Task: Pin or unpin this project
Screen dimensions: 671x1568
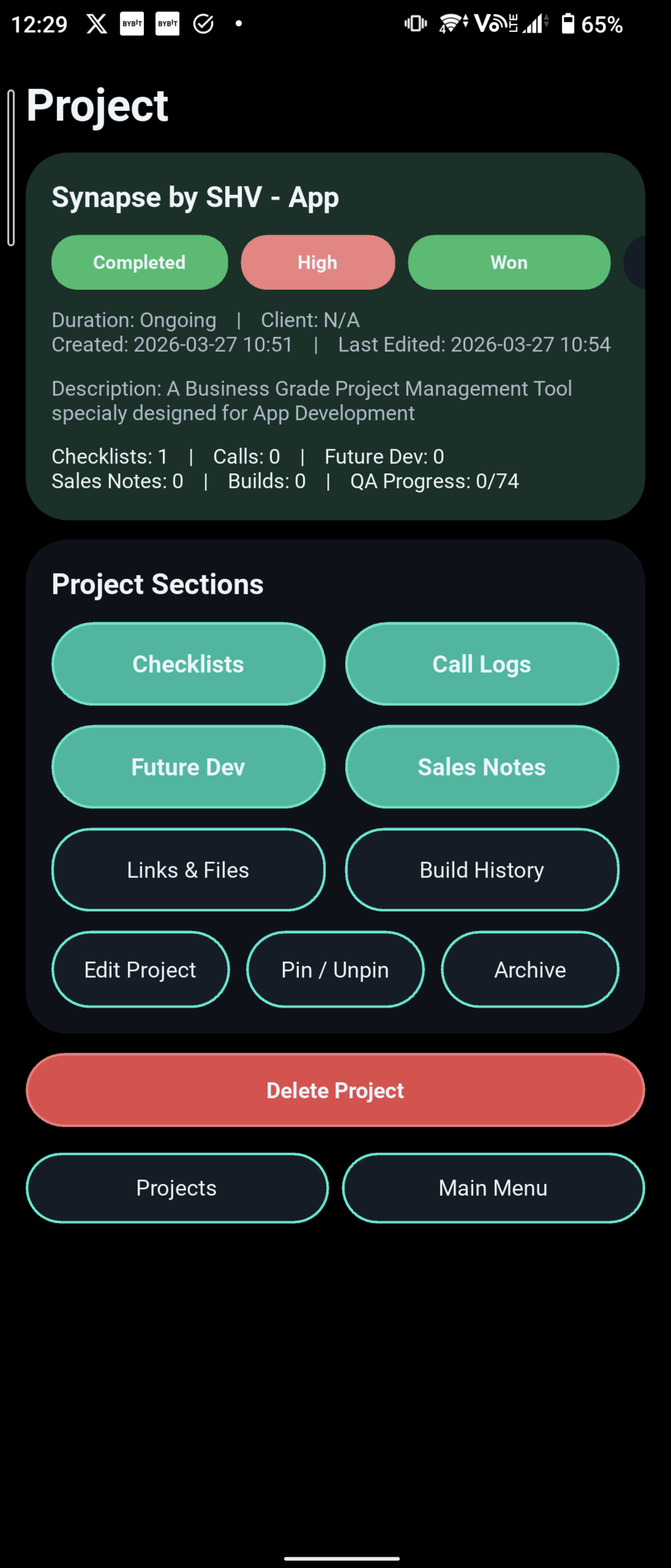Action: click(335, 969)
